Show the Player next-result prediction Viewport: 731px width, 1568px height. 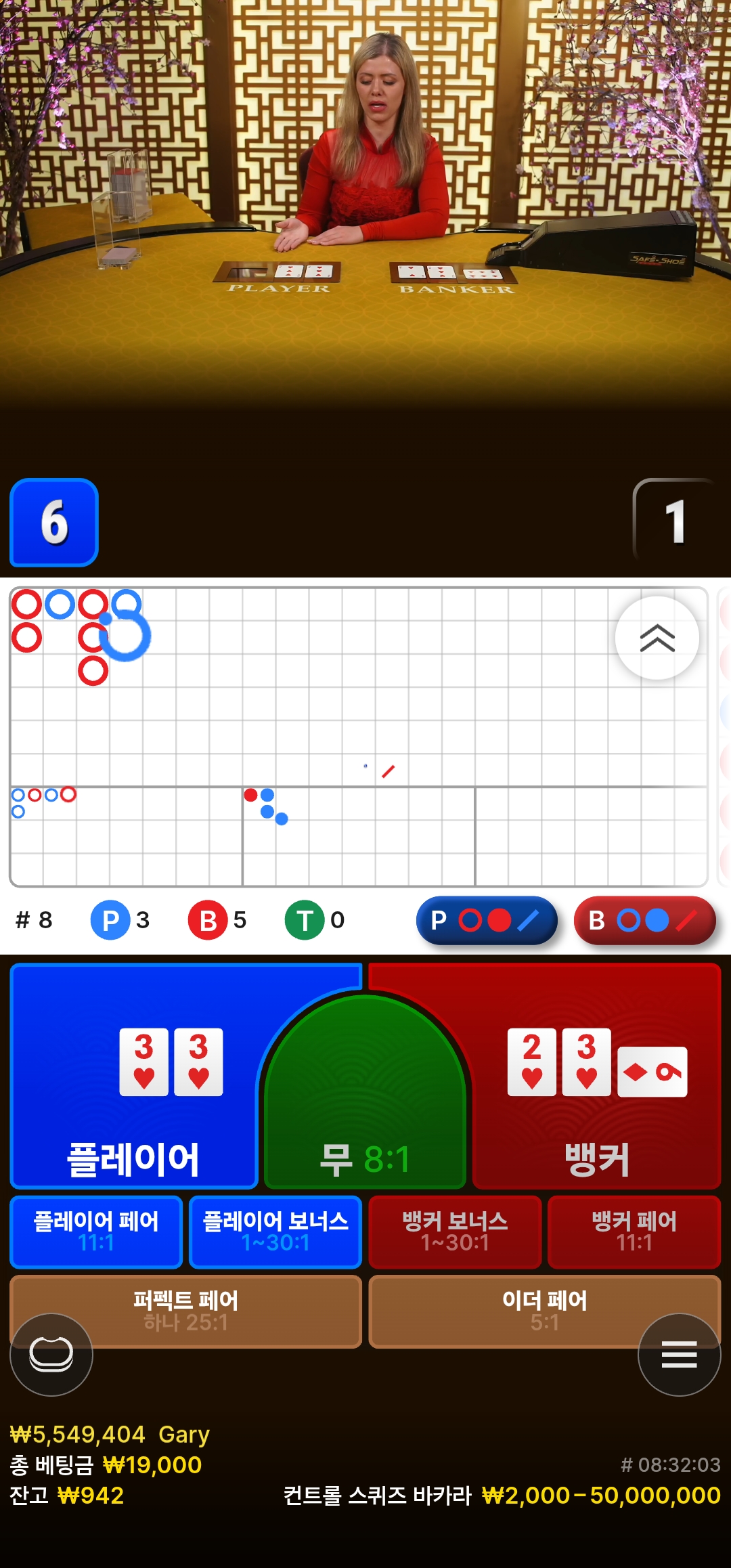[486, 920]
